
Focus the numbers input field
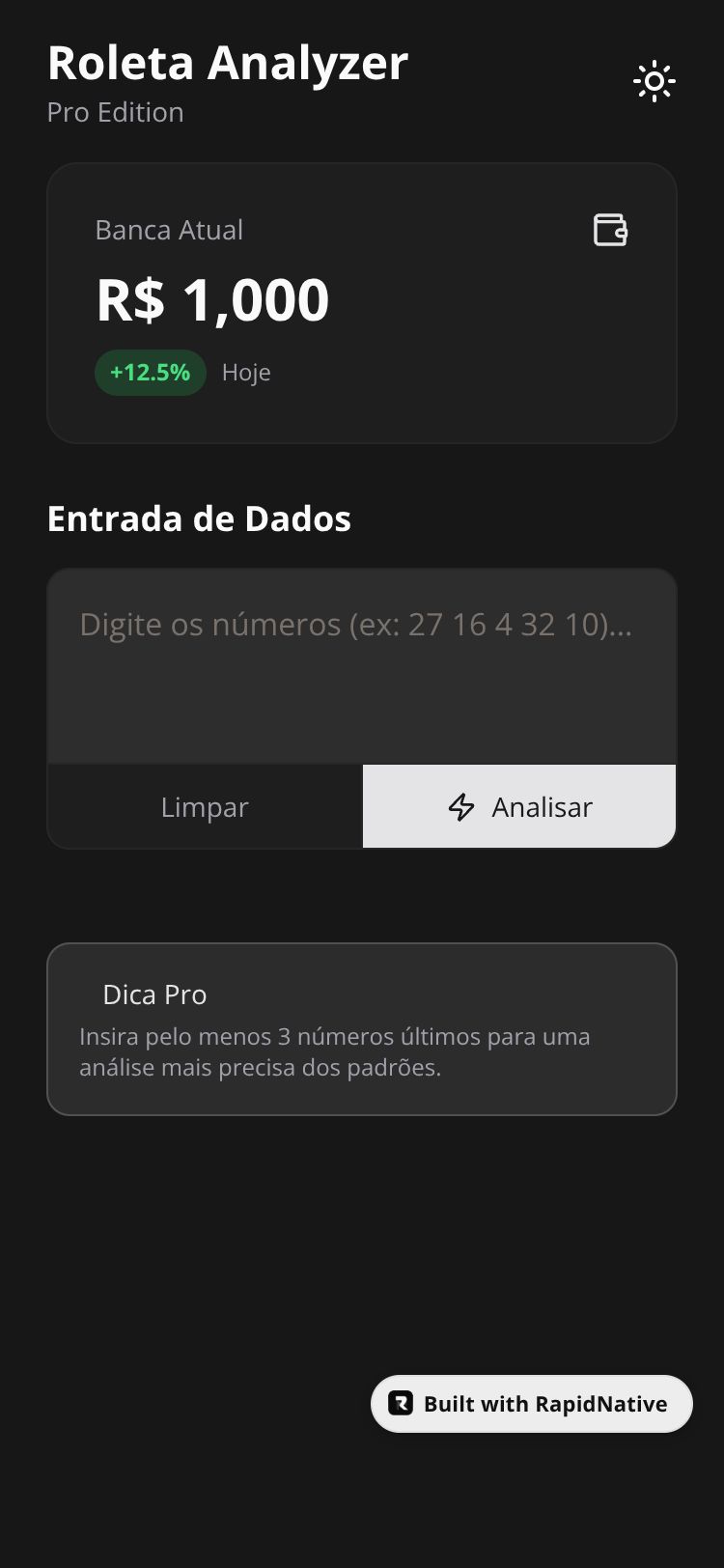coord(361,666)
